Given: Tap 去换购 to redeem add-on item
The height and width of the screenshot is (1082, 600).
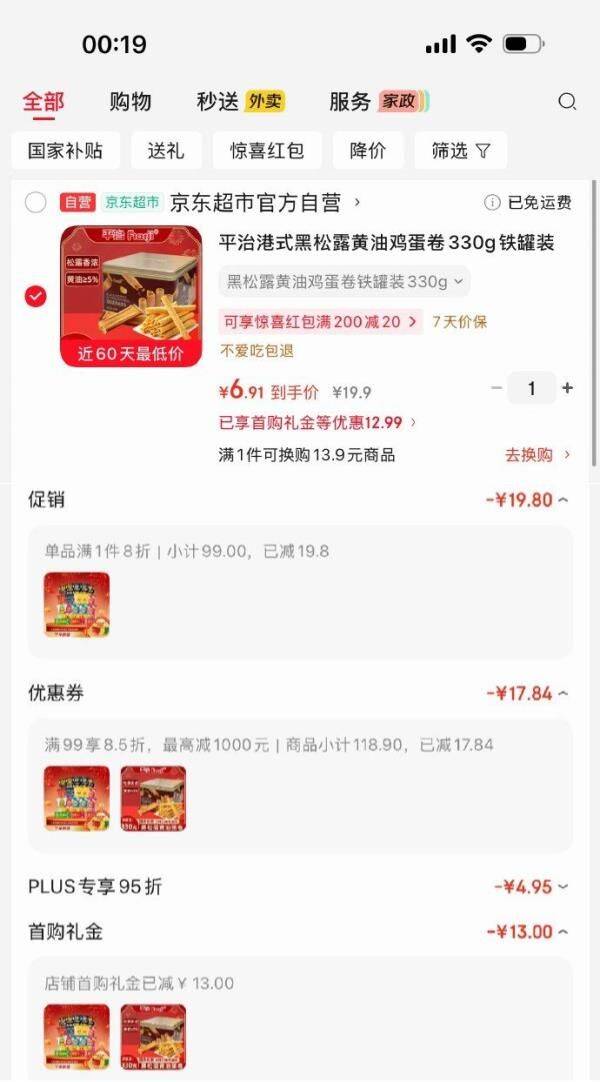Looking at the screenshot, I should coord(537,455).
